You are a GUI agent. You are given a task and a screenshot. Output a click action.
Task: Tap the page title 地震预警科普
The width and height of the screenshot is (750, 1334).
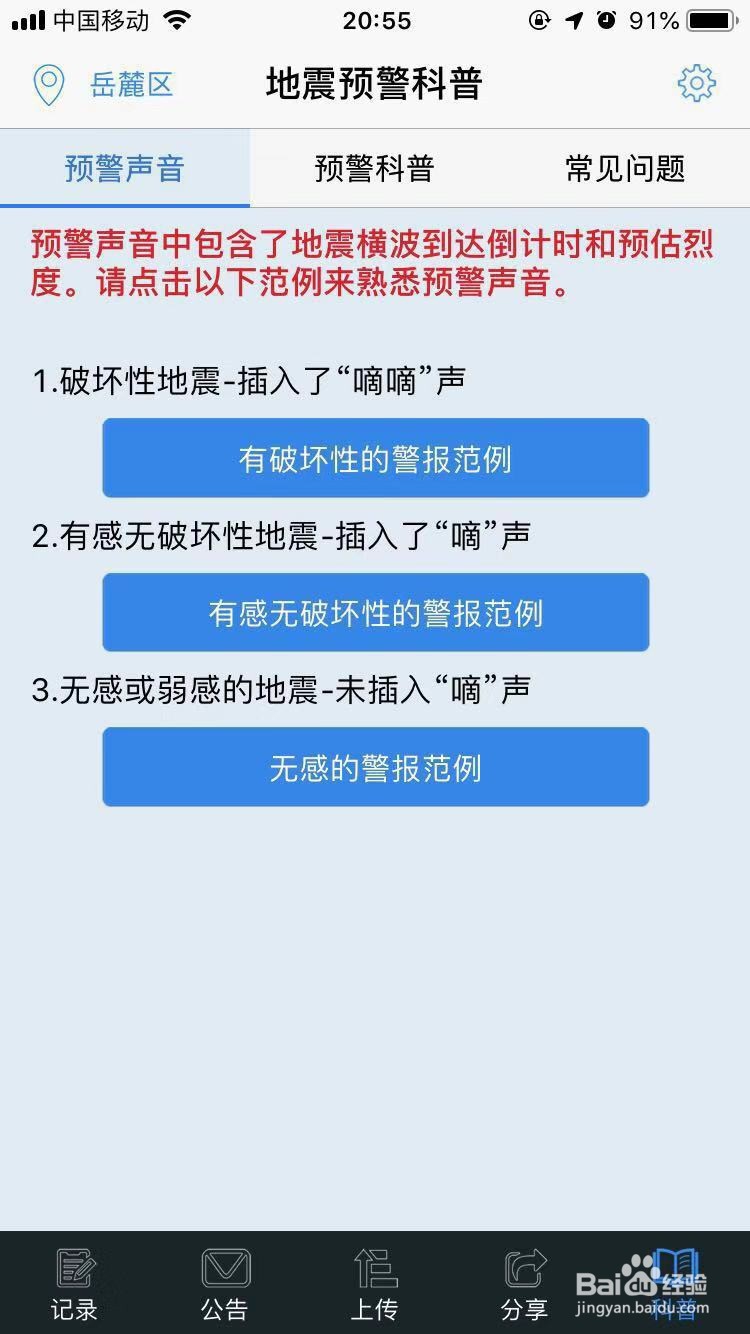coord(374,84)
